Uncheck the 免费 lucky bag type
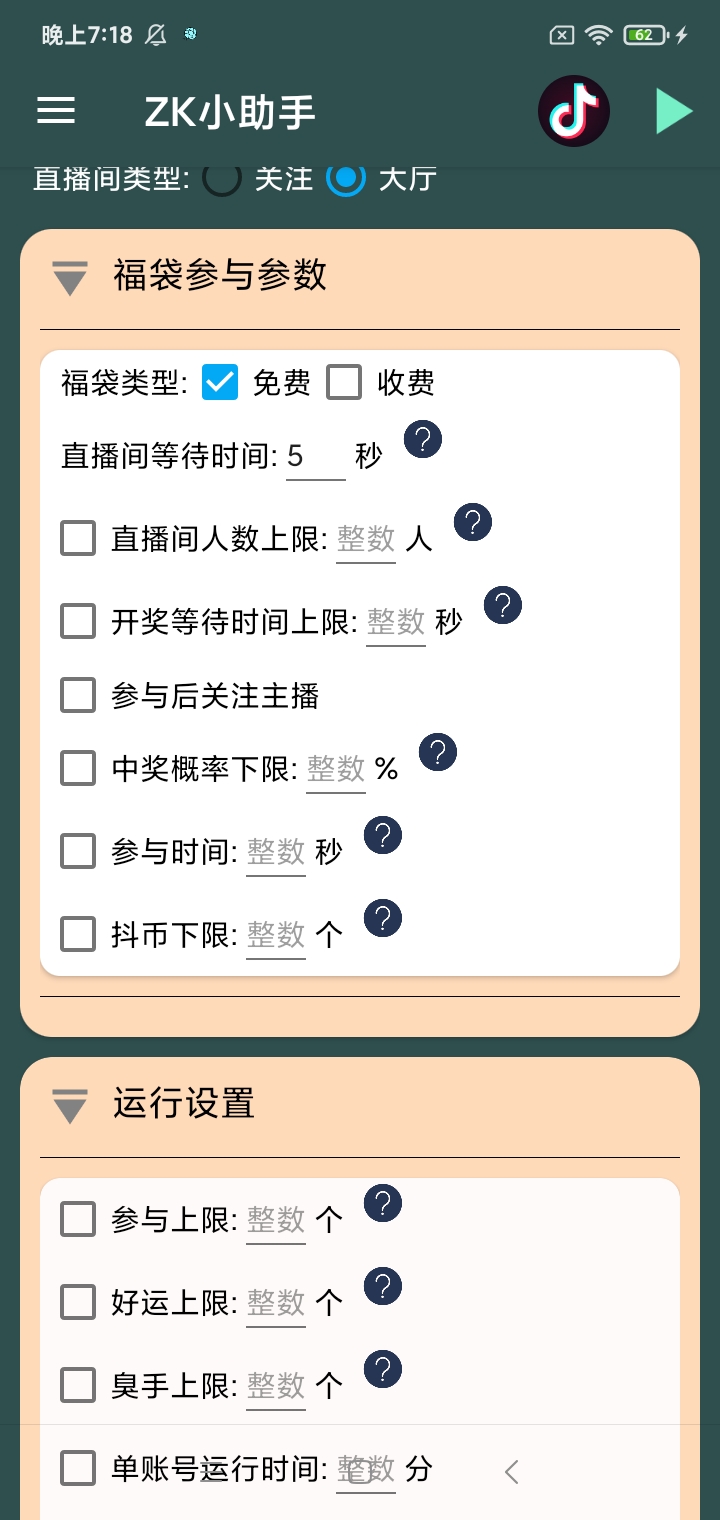The image size is (720, 1520). pyautogui.click(x=220, y=382)
